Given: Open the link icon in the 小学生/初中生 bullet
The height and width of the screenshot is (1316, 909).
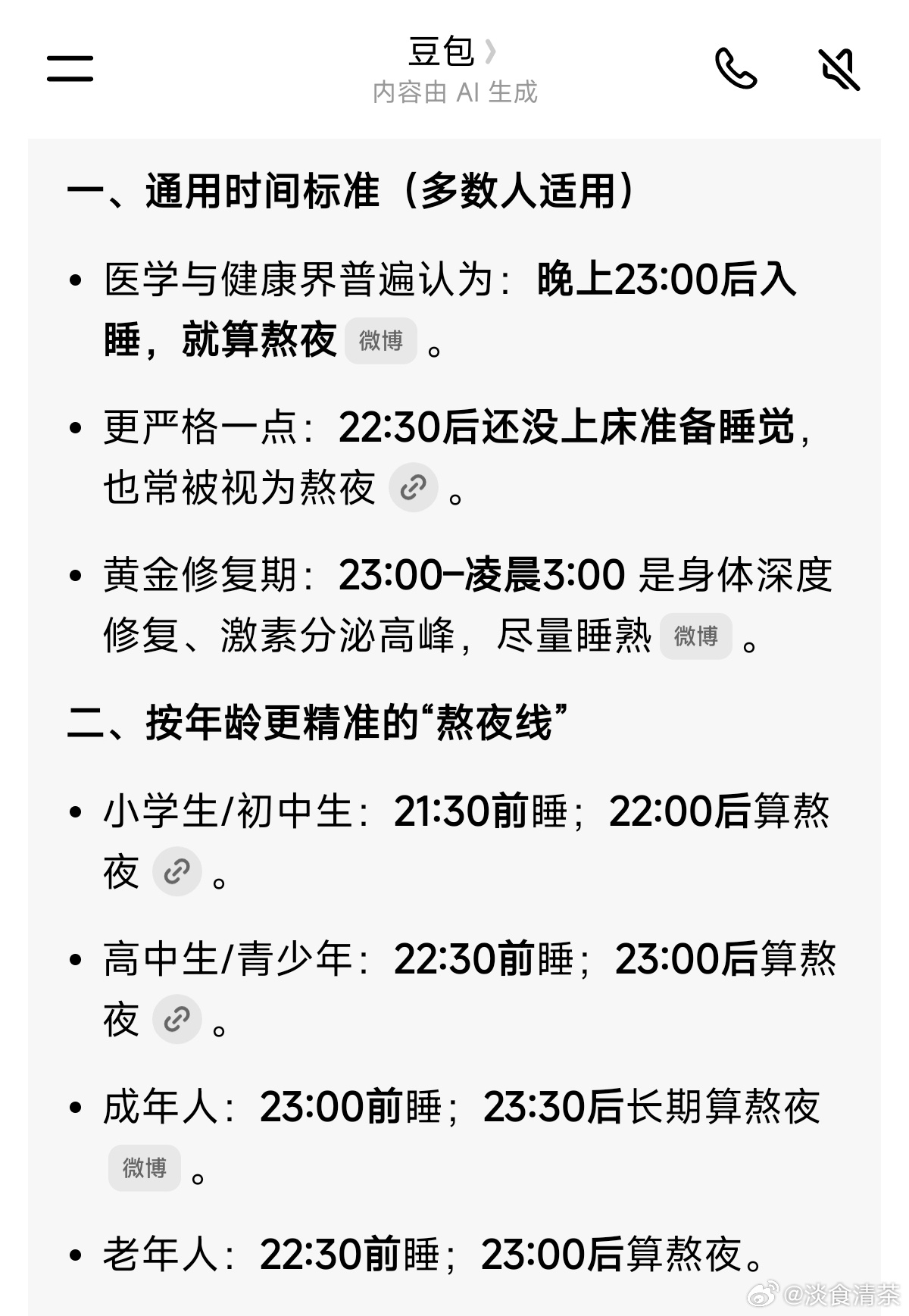Looking at the screenshot, I should 178,871.
